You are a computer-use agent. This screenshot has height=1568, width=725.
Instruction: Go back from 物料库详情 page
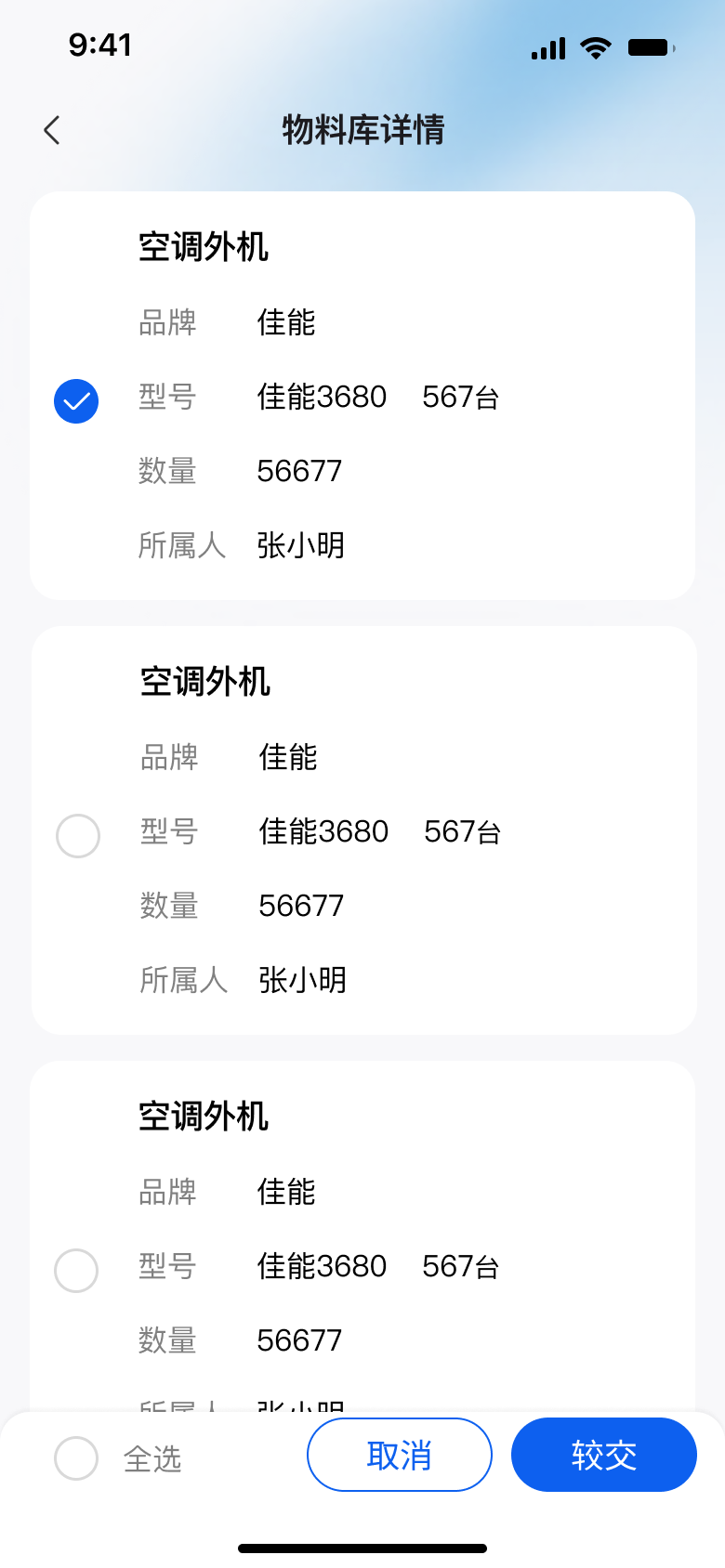point(52,130)
